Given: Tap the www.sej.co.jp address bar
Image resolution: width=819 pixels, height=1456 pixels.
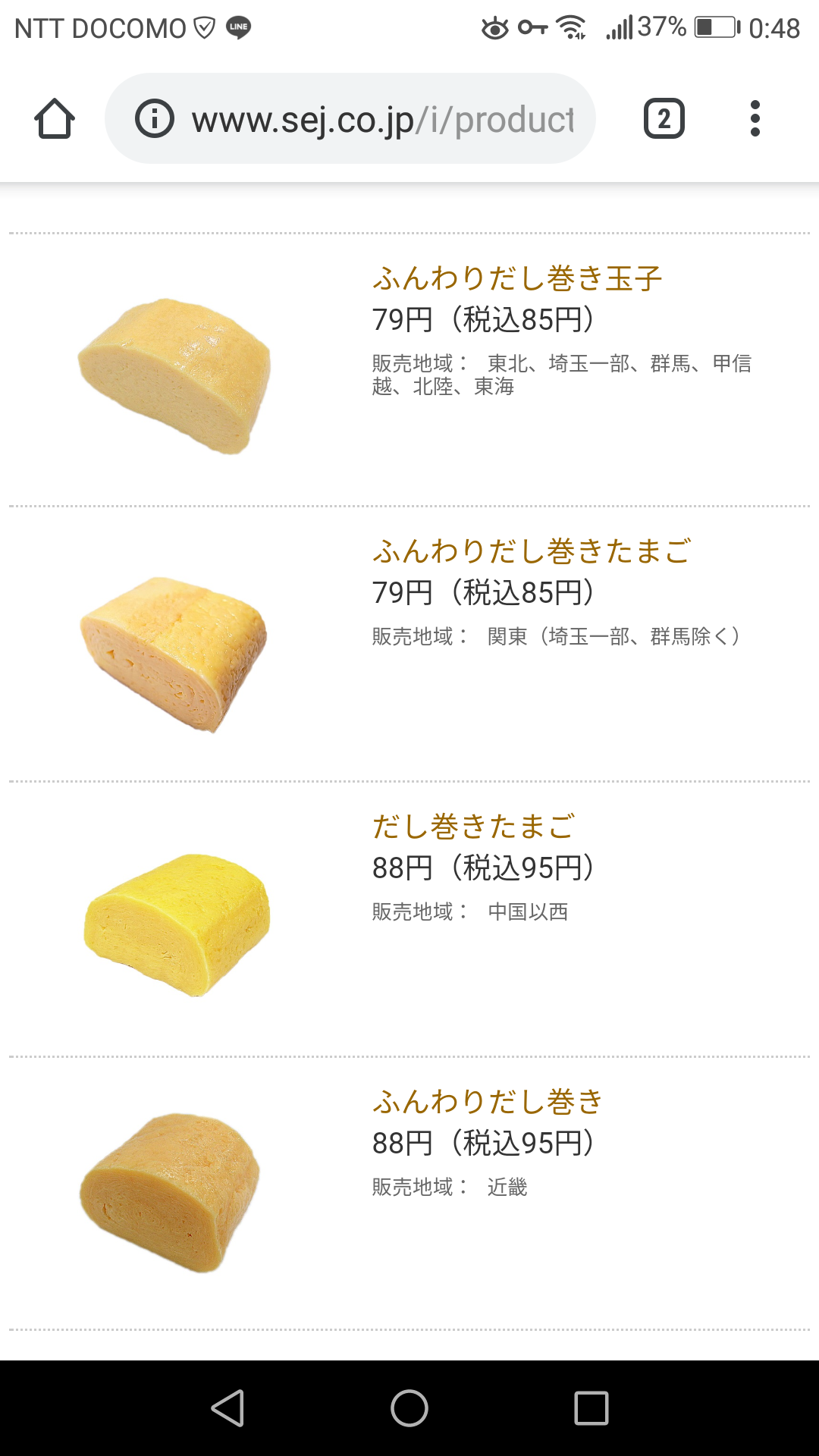Looking at the screenshot, I should coord(383,119).
